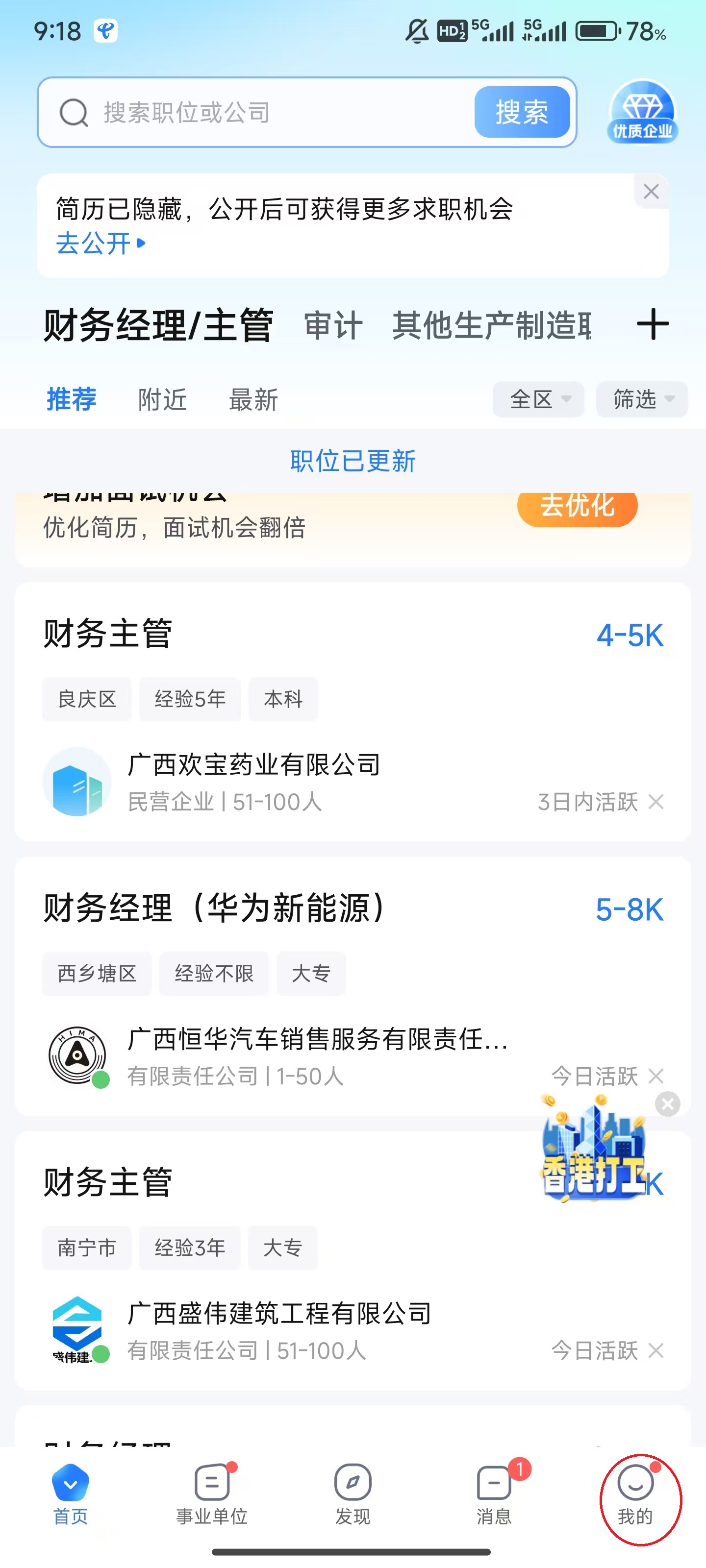The image size is (706, 1568).
Task: Click the 优质企业 diamond badge icon
Action: pyautogui.click(x=641, y=111)
